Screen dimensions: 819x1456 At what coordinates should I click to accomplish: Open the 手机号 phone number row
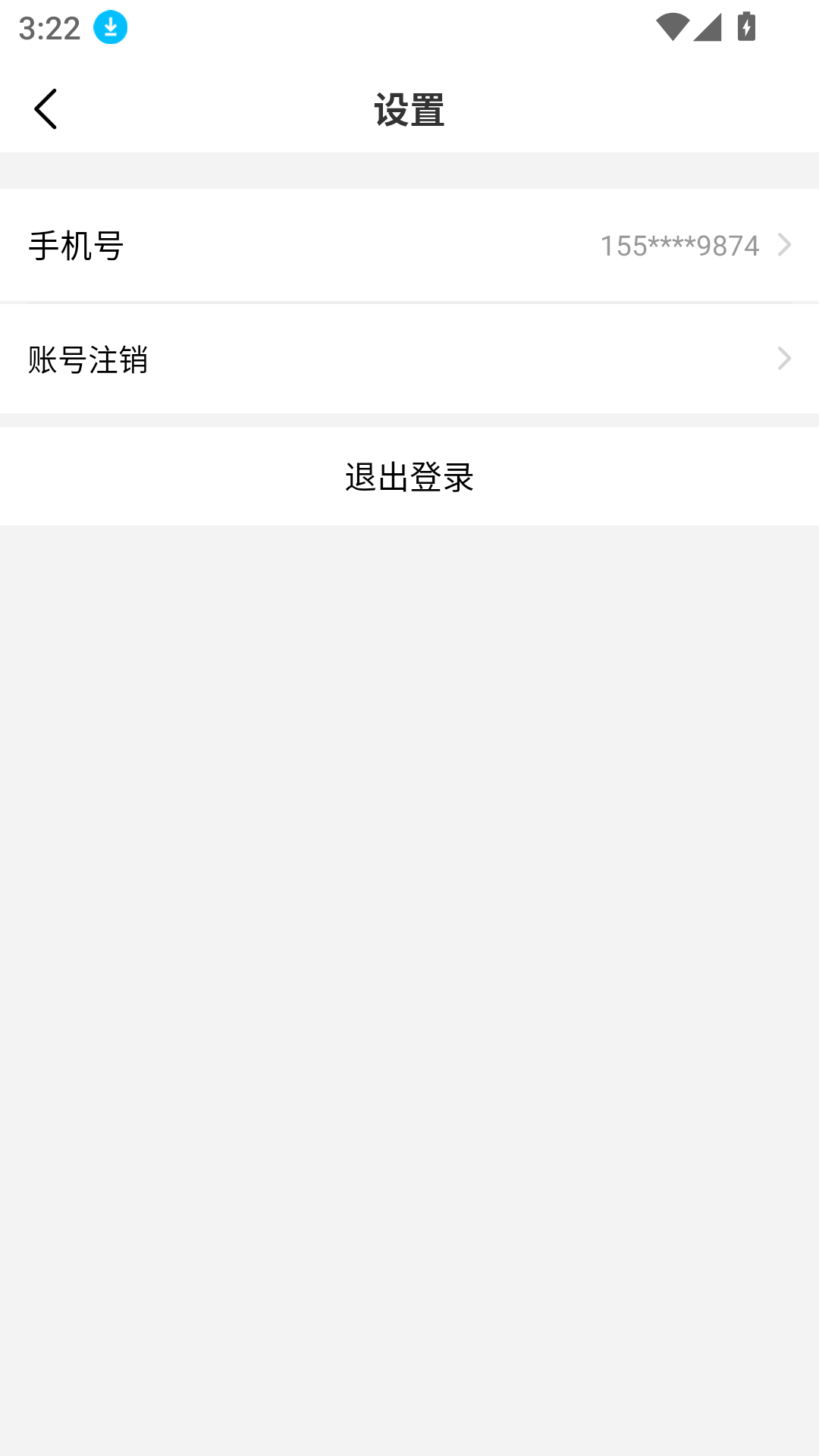tap(409, 246)
